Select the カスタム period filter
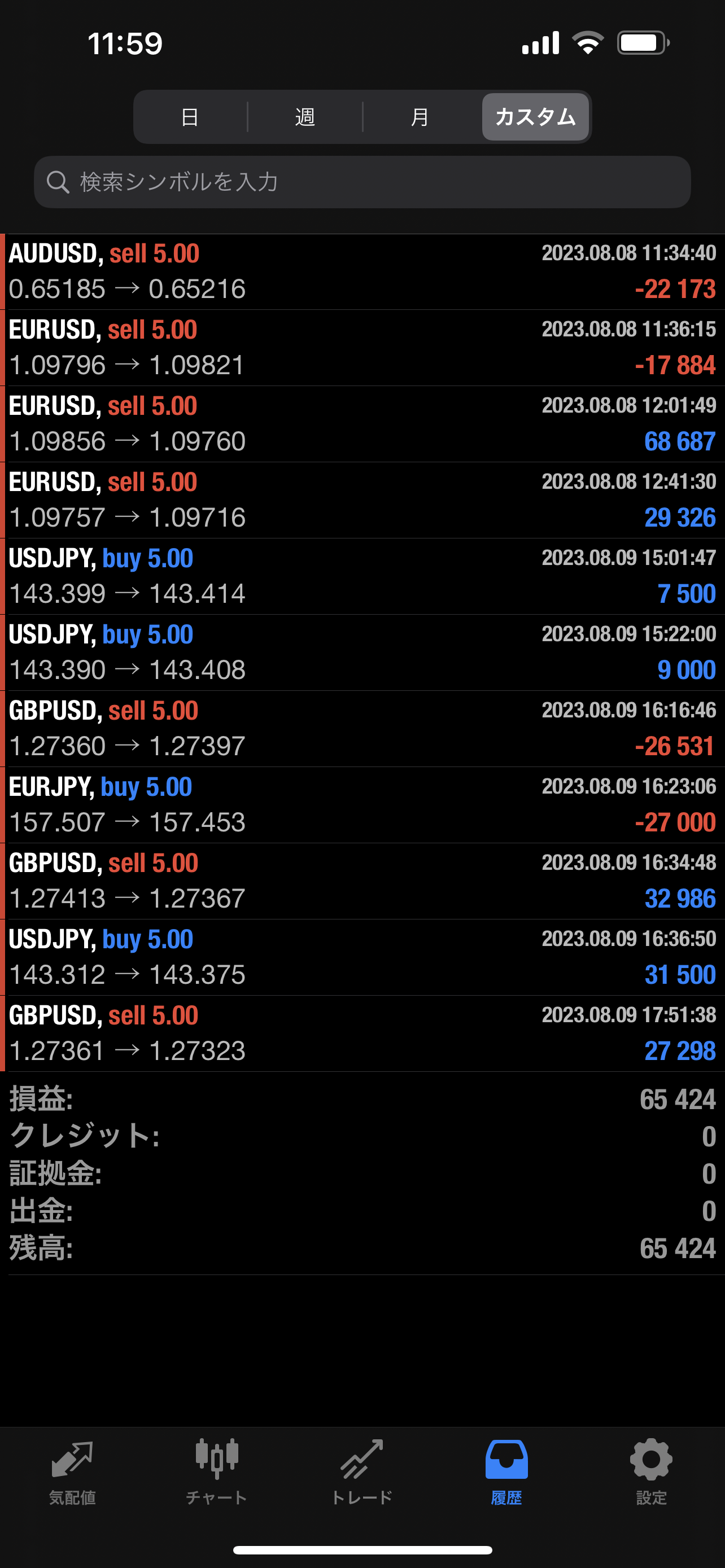 coord(535,117)
